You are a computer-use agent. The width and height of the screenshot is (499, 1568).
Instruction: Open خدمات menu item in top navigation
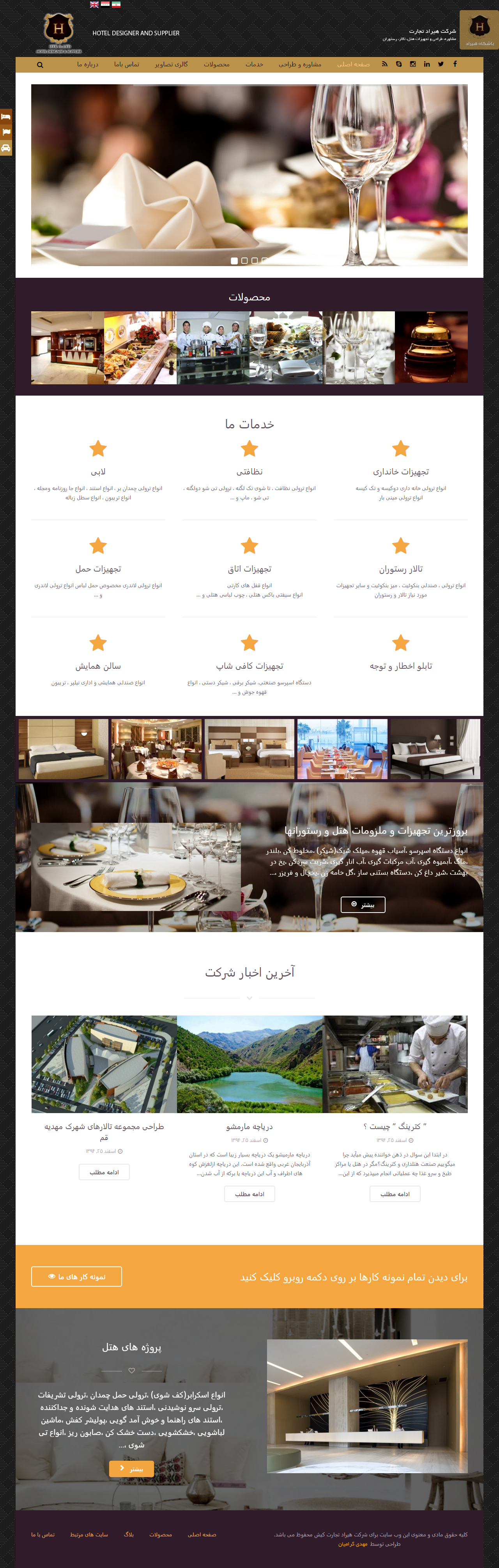click(254, 64)
